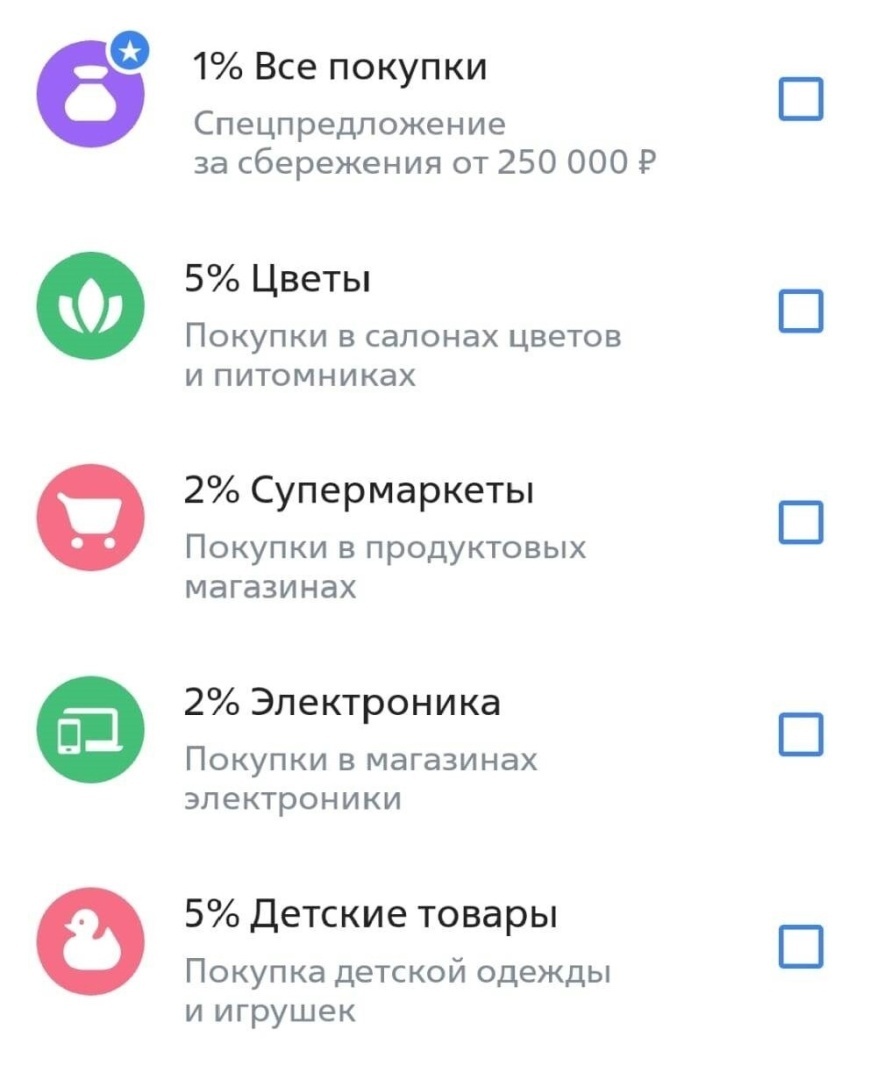Tick the Супермаркеты cashback checkbox
Viewport: 877px width, 1080px height.
click(x=800, y=523)
